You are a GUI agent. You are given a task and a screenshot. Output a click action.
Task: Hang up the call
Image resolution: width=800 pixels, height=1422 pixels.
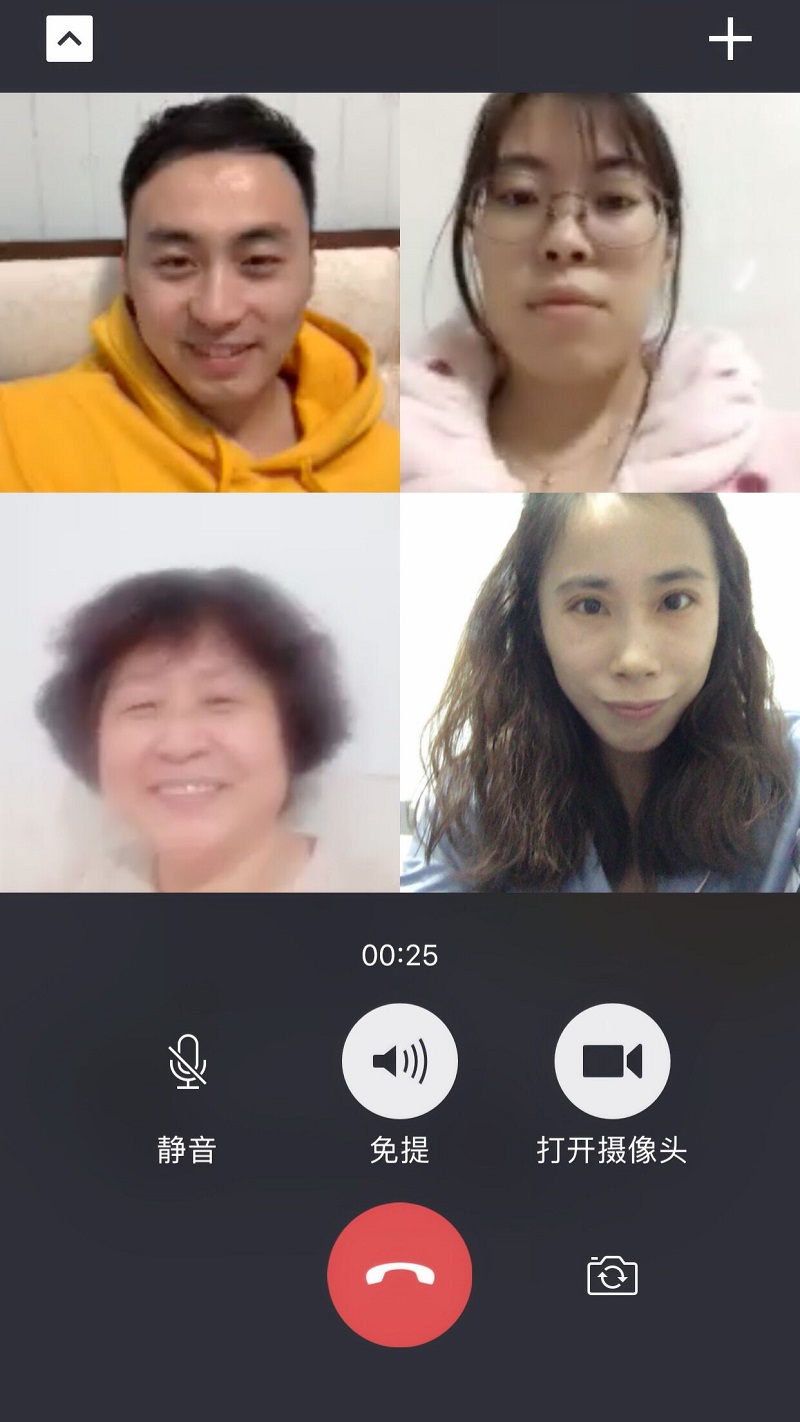[x=400, y=1275]
